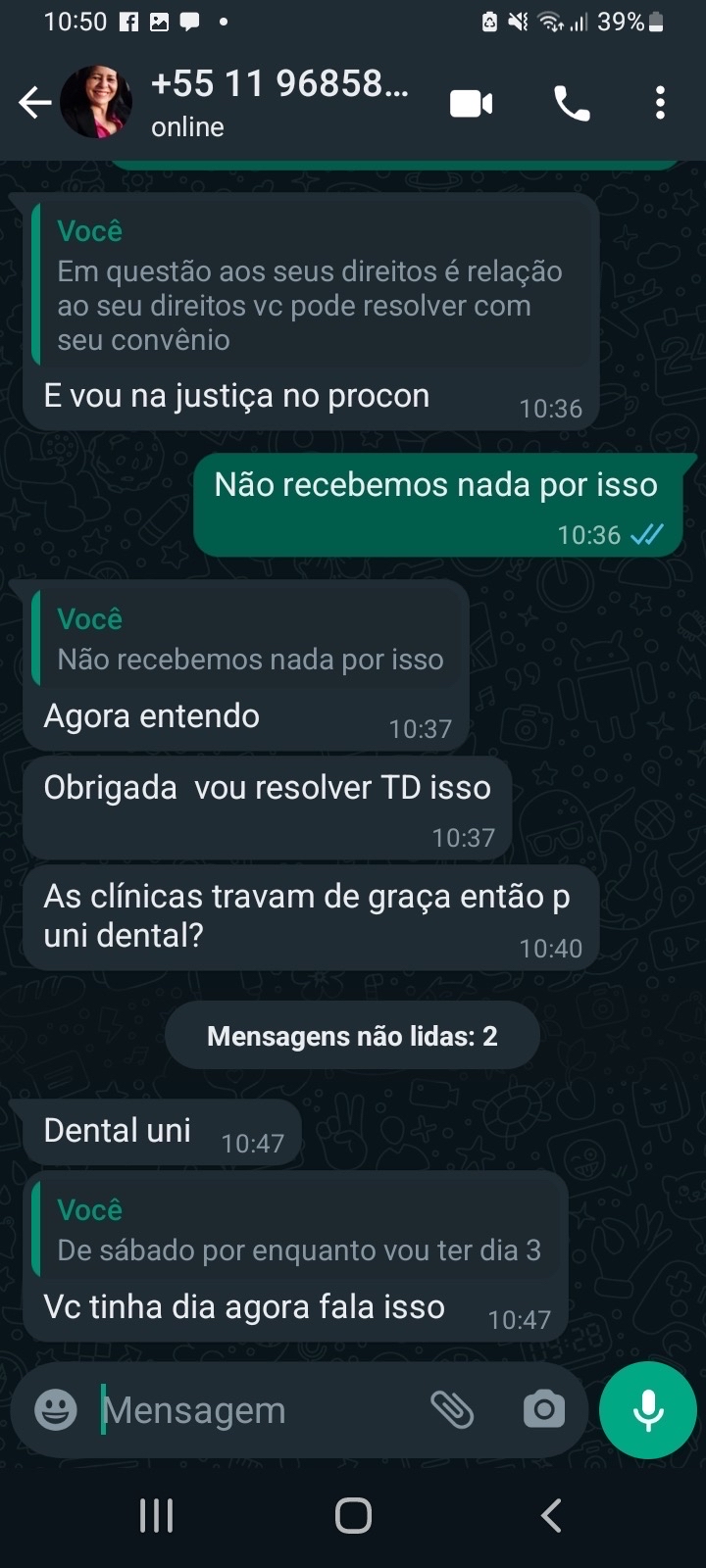This screenshot has height=1568, width=706.
Task: Tap the system home button
Action: tap(353, 1515)
